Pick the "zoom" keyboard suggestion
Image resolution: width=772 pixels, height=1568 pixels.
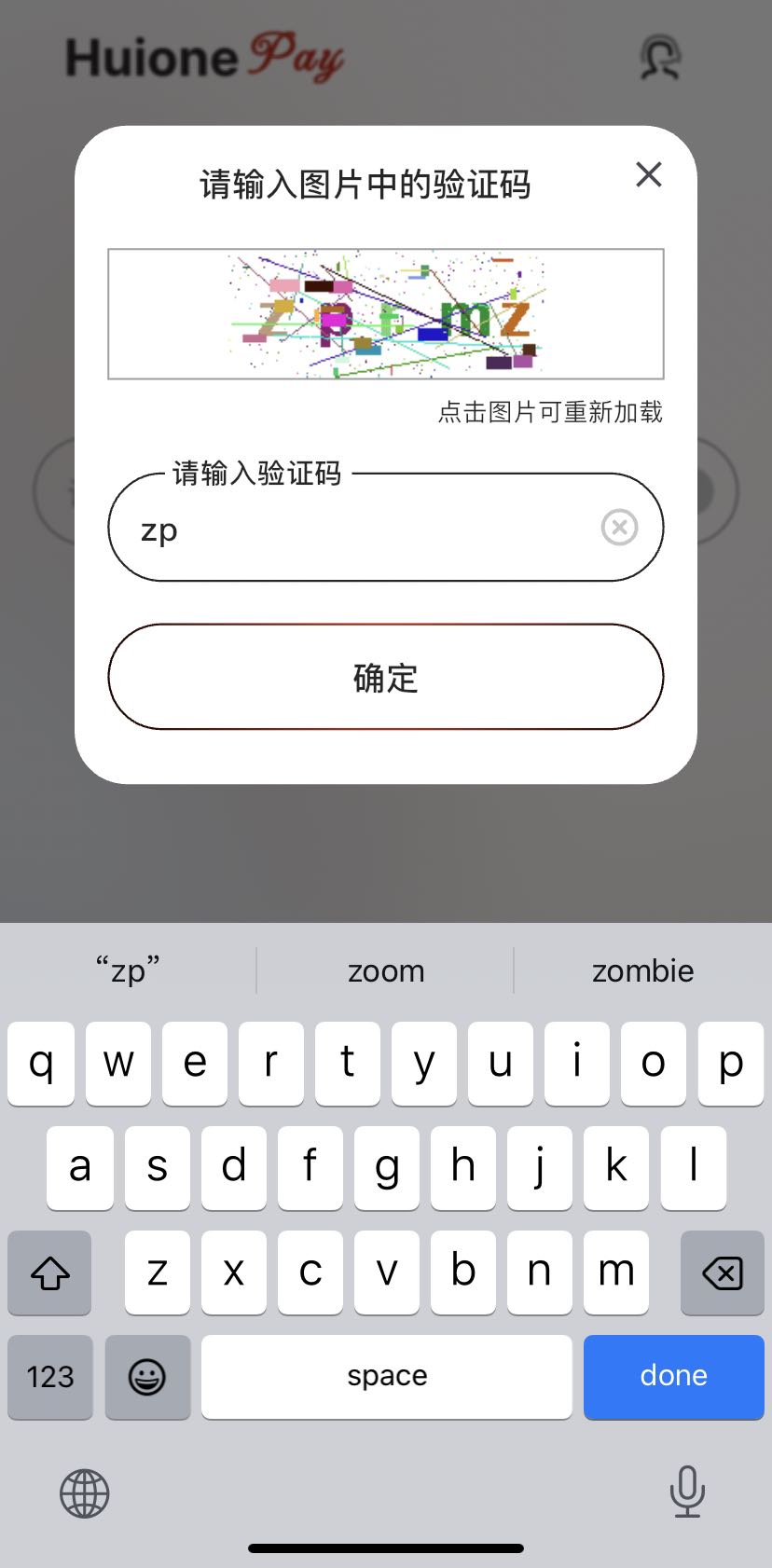[x=385, y=971]
